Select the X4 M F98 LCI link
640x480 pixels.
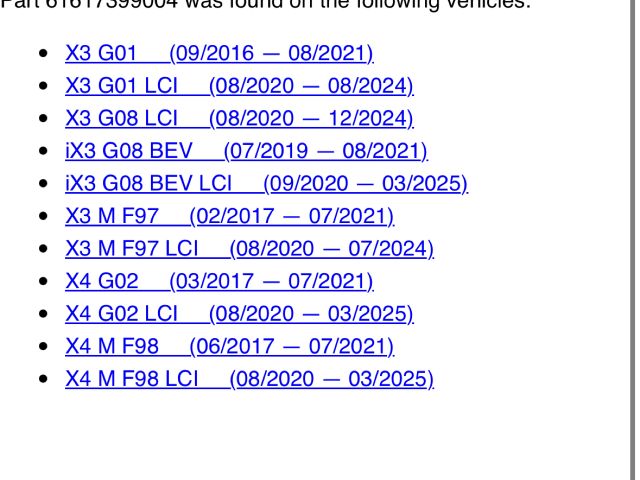[x=249, y=379]
